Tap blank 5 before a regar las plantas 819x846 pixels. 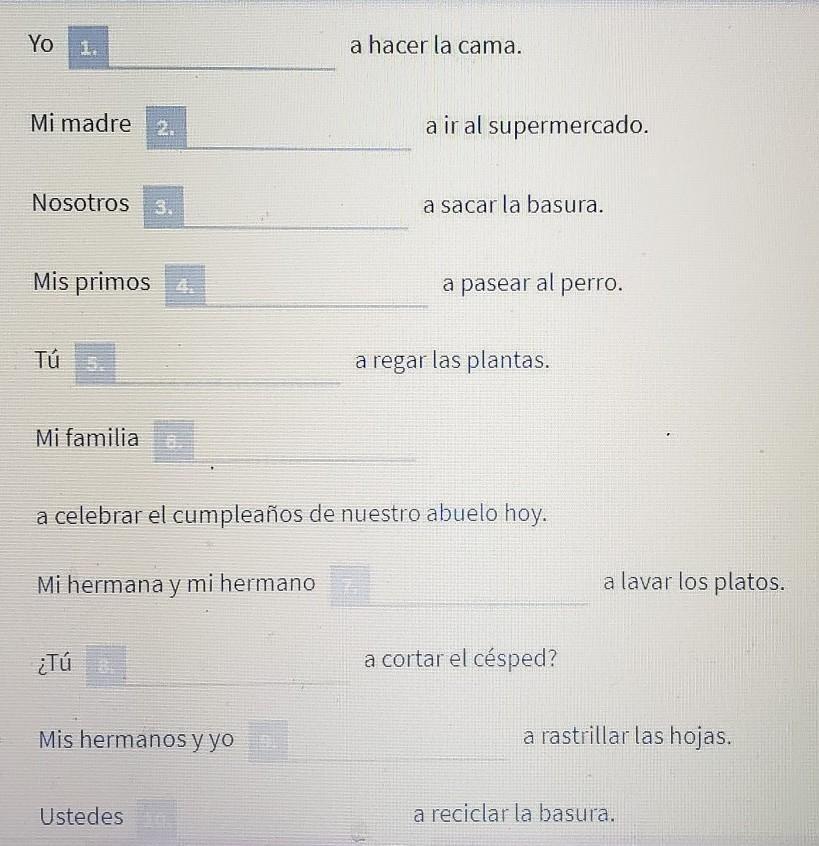pos(208,363)
